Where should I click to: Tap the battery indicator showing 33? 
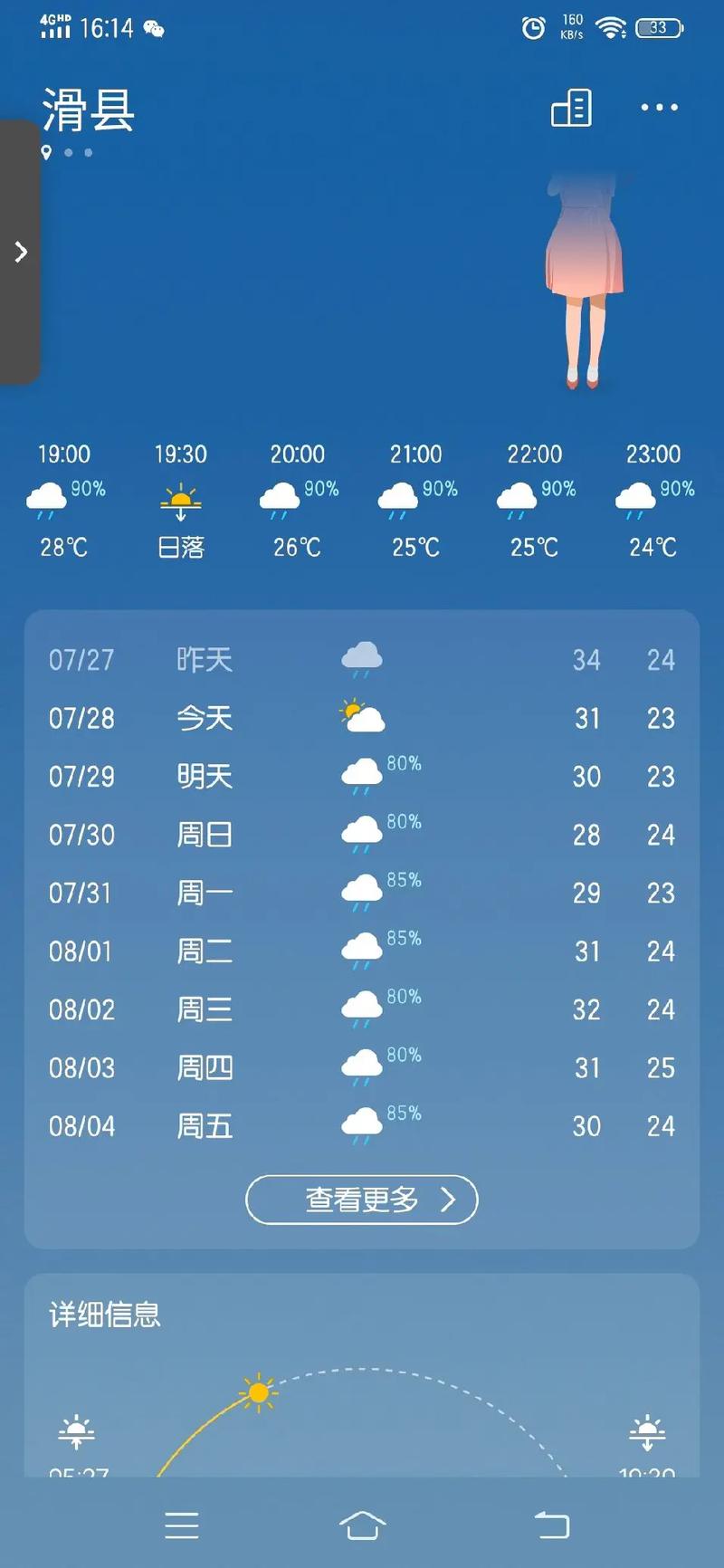(660, 27)
